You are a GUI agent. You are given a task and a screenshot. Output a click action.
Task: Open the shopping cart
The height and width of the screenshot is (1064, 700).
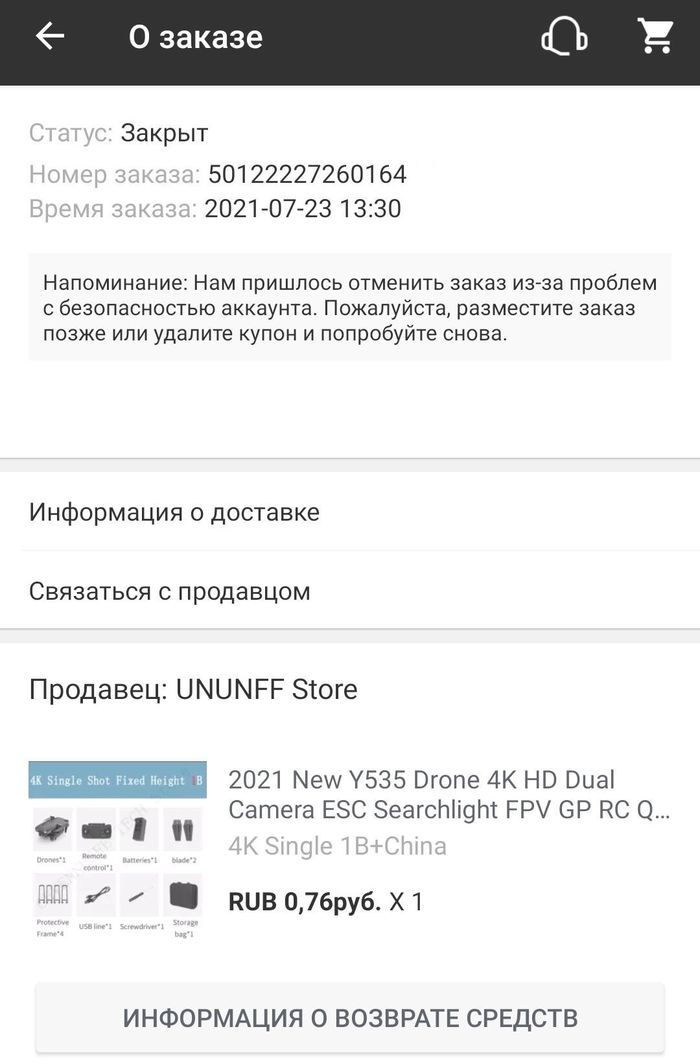coord(656,37)
